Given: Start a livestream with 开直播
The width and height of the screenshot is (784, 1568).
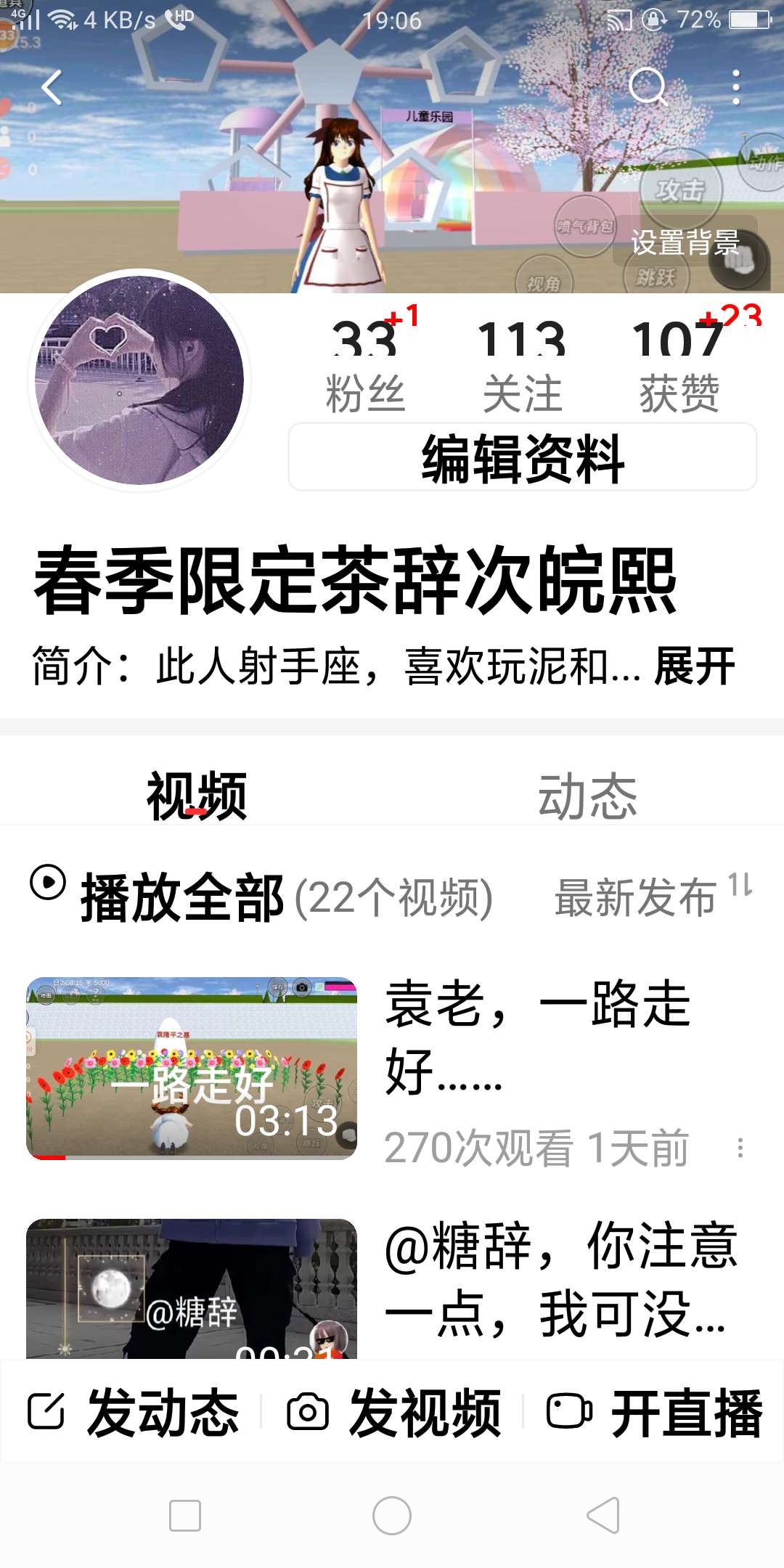Looking at the screenshot, I should (x=655, y=1413).
